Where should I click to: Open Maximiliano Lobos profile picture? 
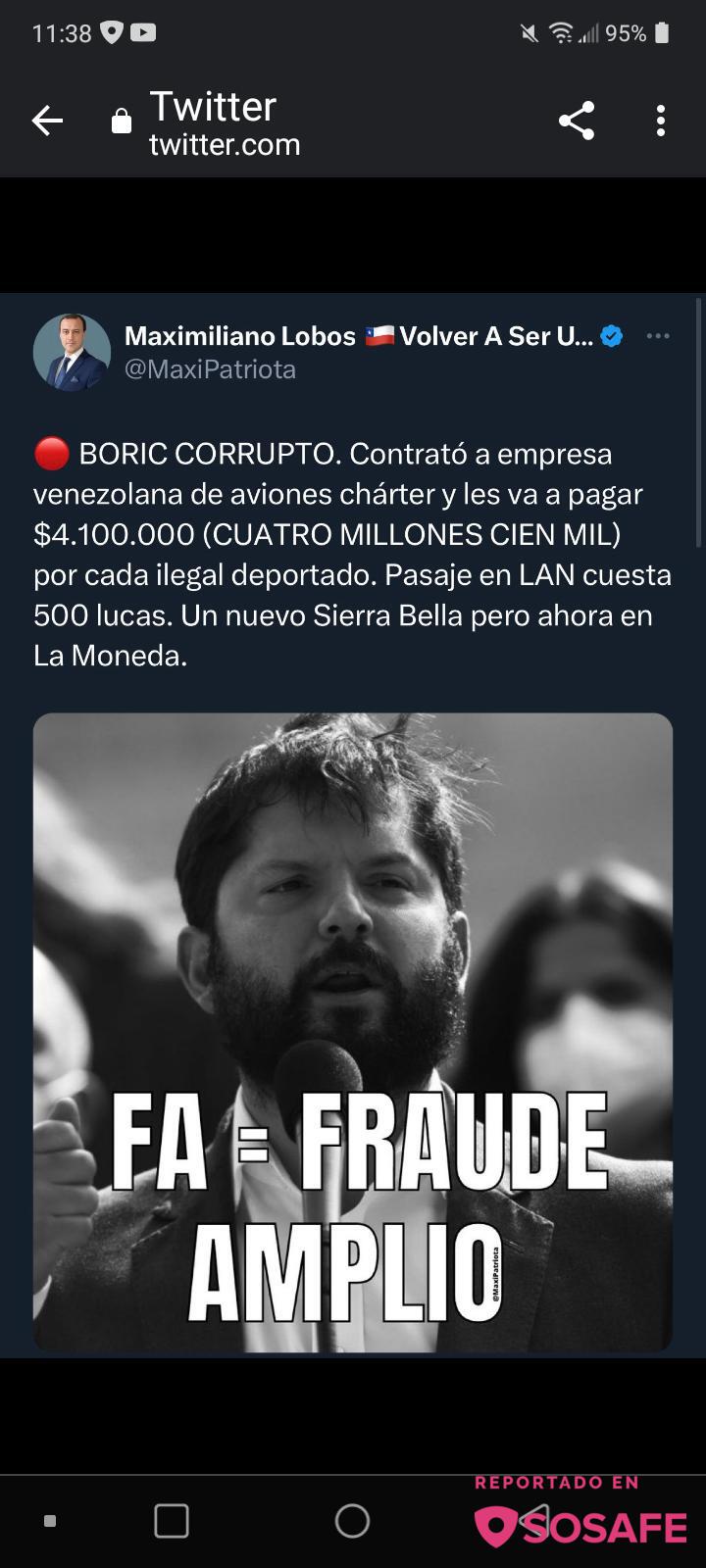tap(72, 353)
